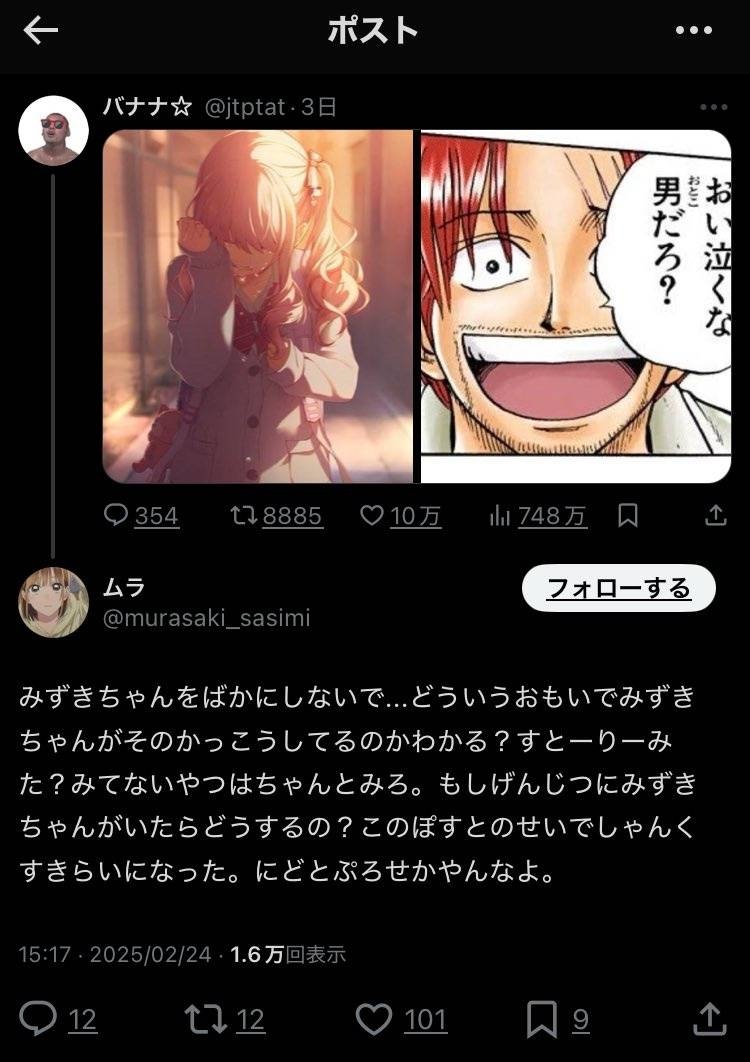This screenshot has width=750, height=1062.
Task: Bookmark バナナ☆'s post
Action: [x=628, y=516]
